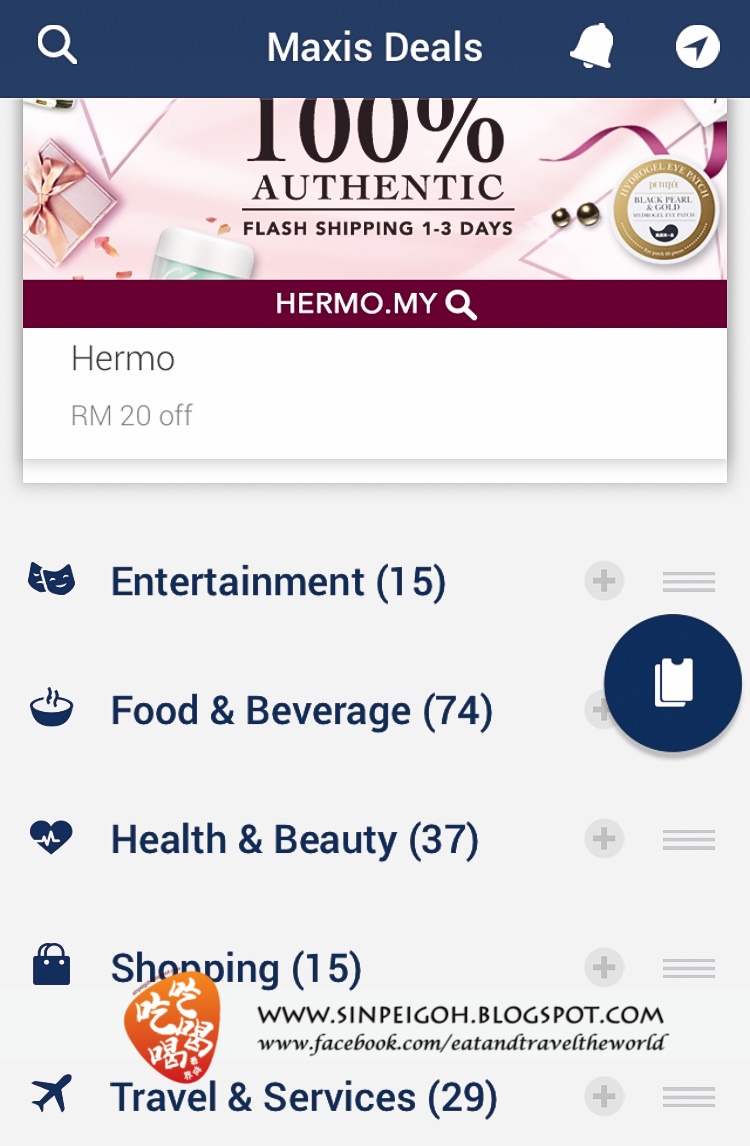Expand Shopping with its plus icon
Image resolution: width=750 pixels, height=1146 pixels.
click(x=604, y=967)
